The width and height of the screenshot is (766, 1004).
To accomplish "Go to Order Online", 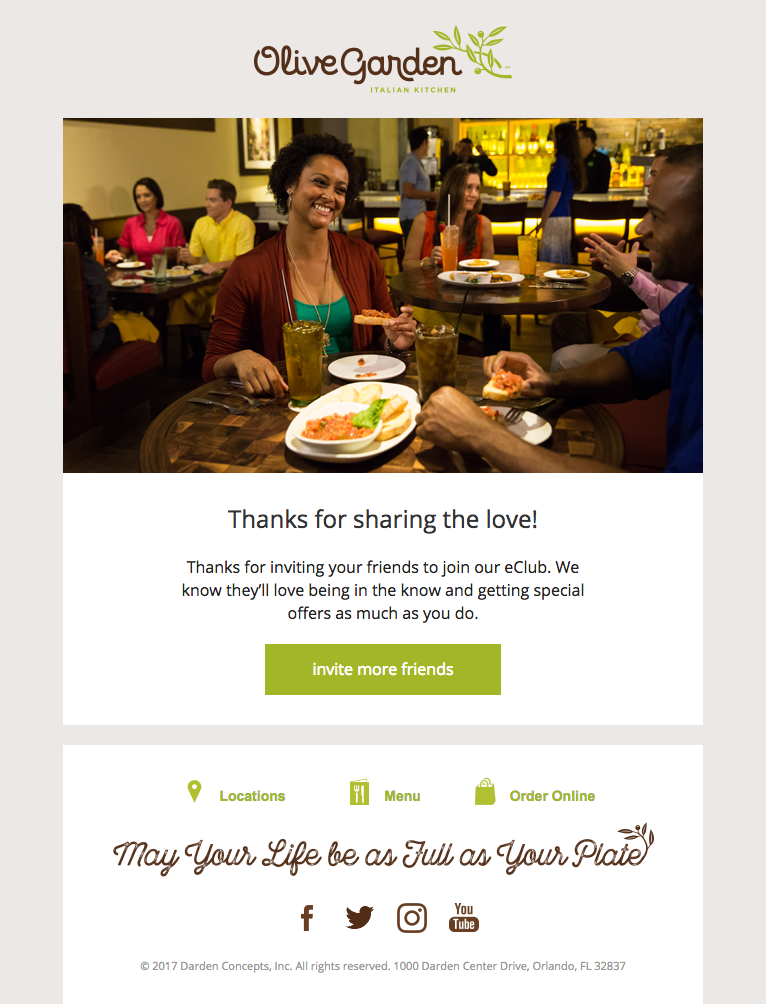I will (551, 796).
